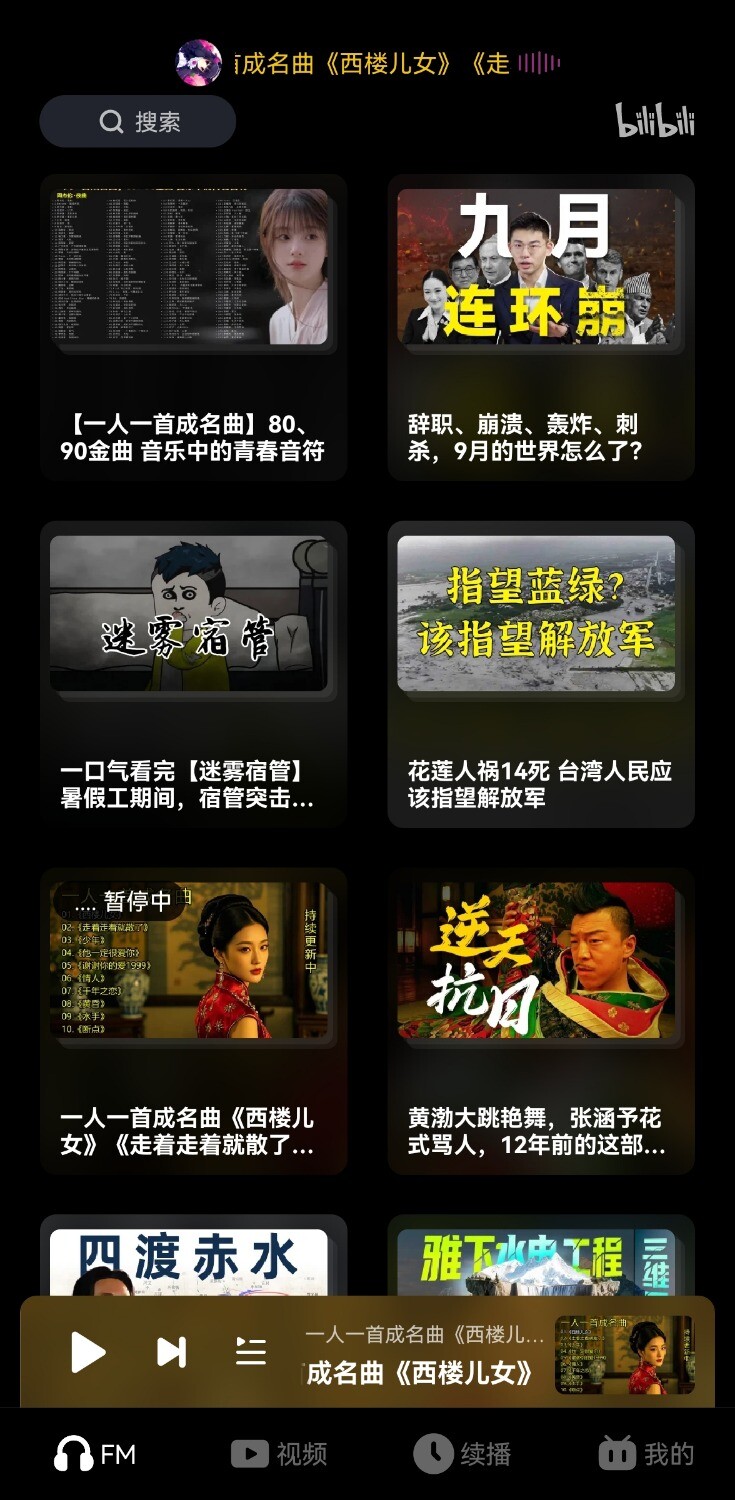Open the playlist queue icon
The image size is (735, 1500).
click(250, 1352)
